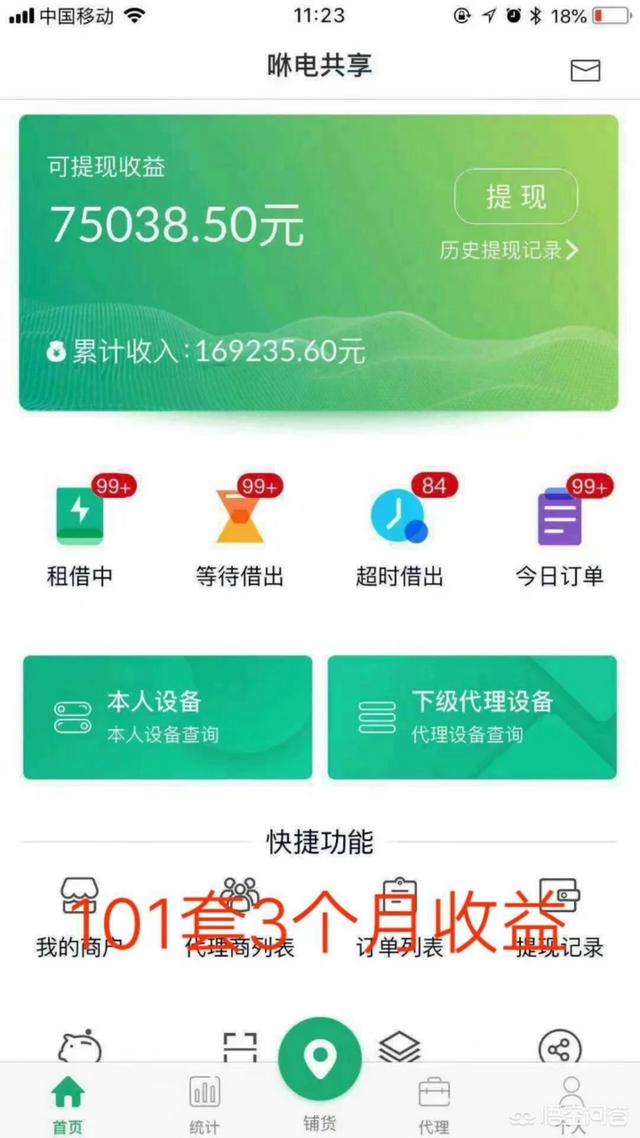Check 超时借出 overdue rentals
Image resolution: width=640 pixels, height=1138 pixels.
[x=399, y=531]
